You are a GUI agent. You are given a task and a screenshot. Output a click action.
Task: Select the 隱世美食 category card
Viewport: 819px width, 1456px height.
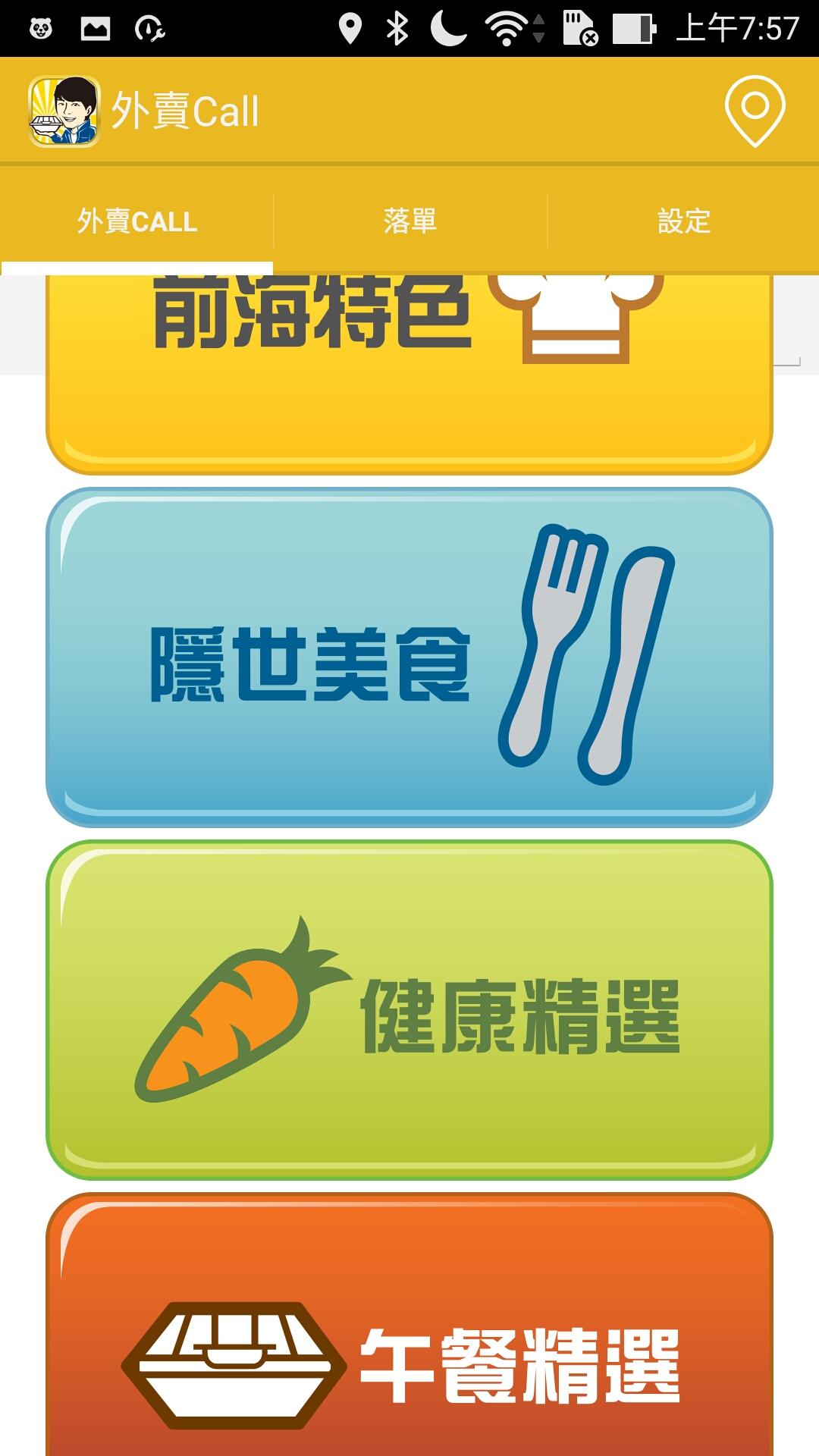point(409,657)
